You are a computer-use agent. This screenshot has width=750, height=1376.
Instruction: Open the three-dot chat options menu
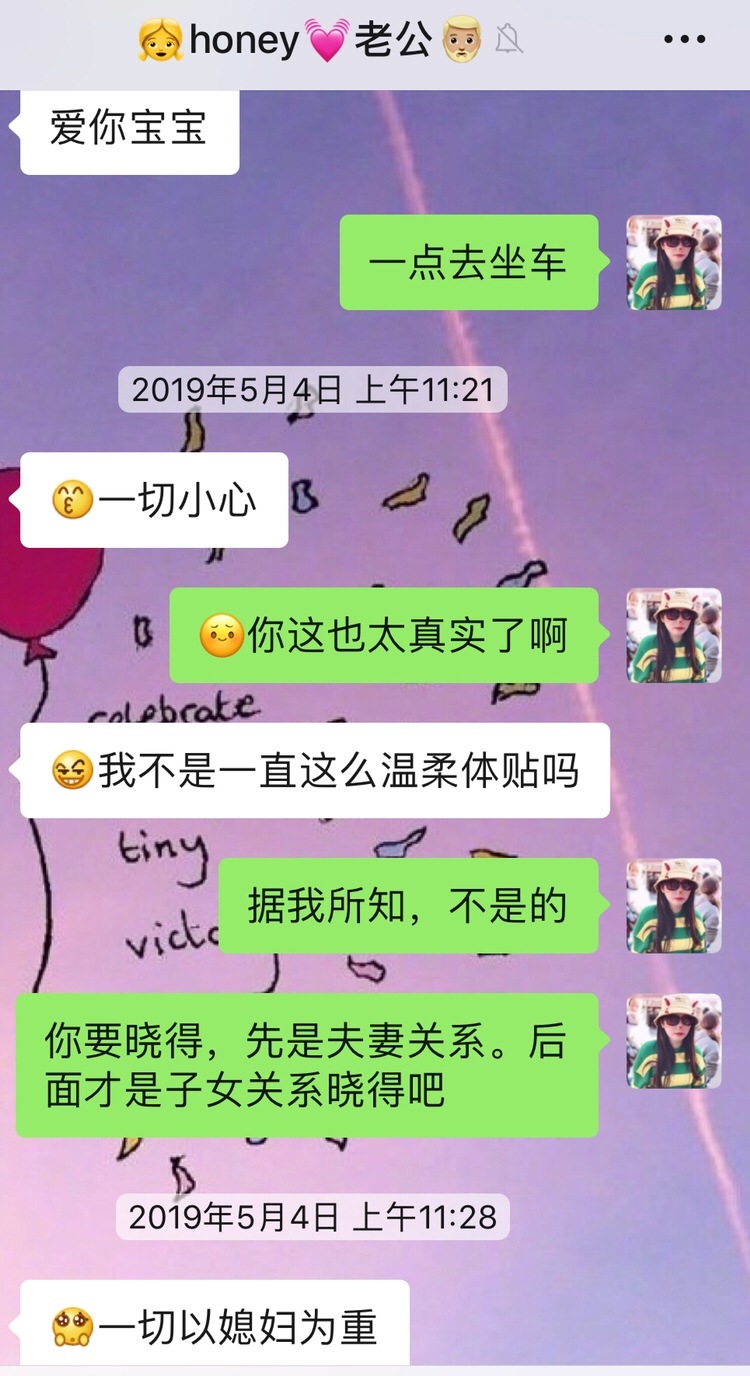coord(685,40)
